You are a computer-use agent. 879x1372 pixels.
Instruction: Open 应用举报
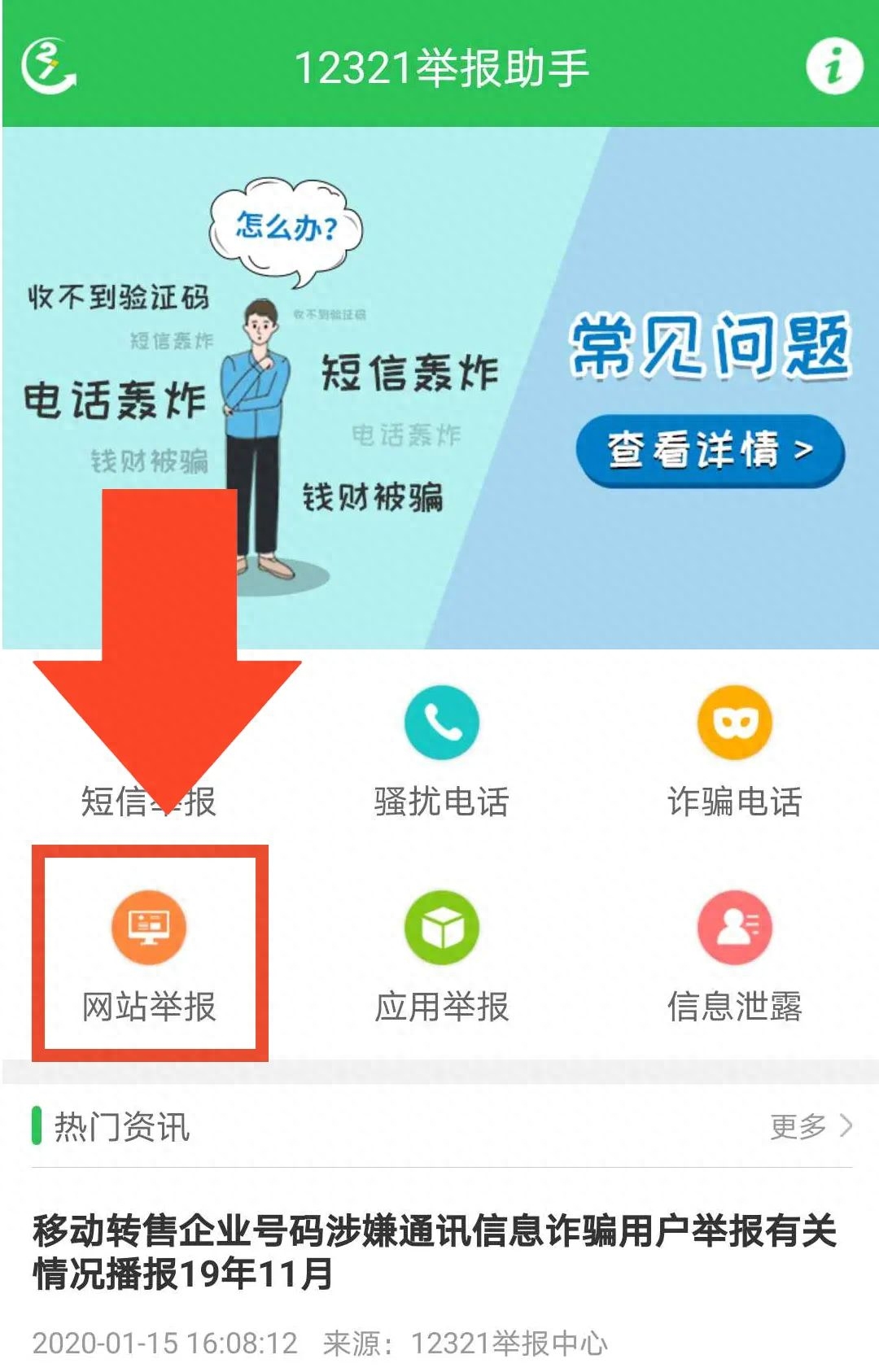pos(441,954)
